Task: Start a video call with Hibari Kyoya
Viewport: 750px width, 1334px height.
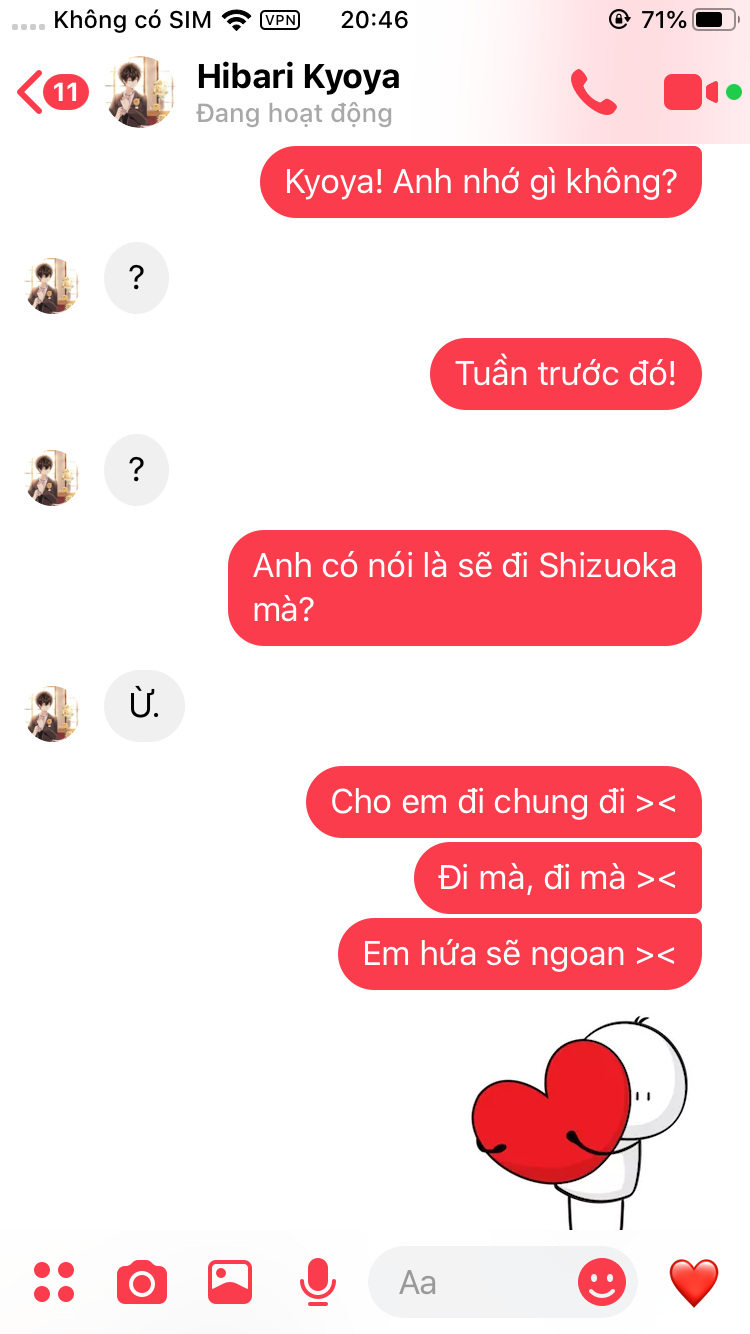Action: (x=691, y=92)
